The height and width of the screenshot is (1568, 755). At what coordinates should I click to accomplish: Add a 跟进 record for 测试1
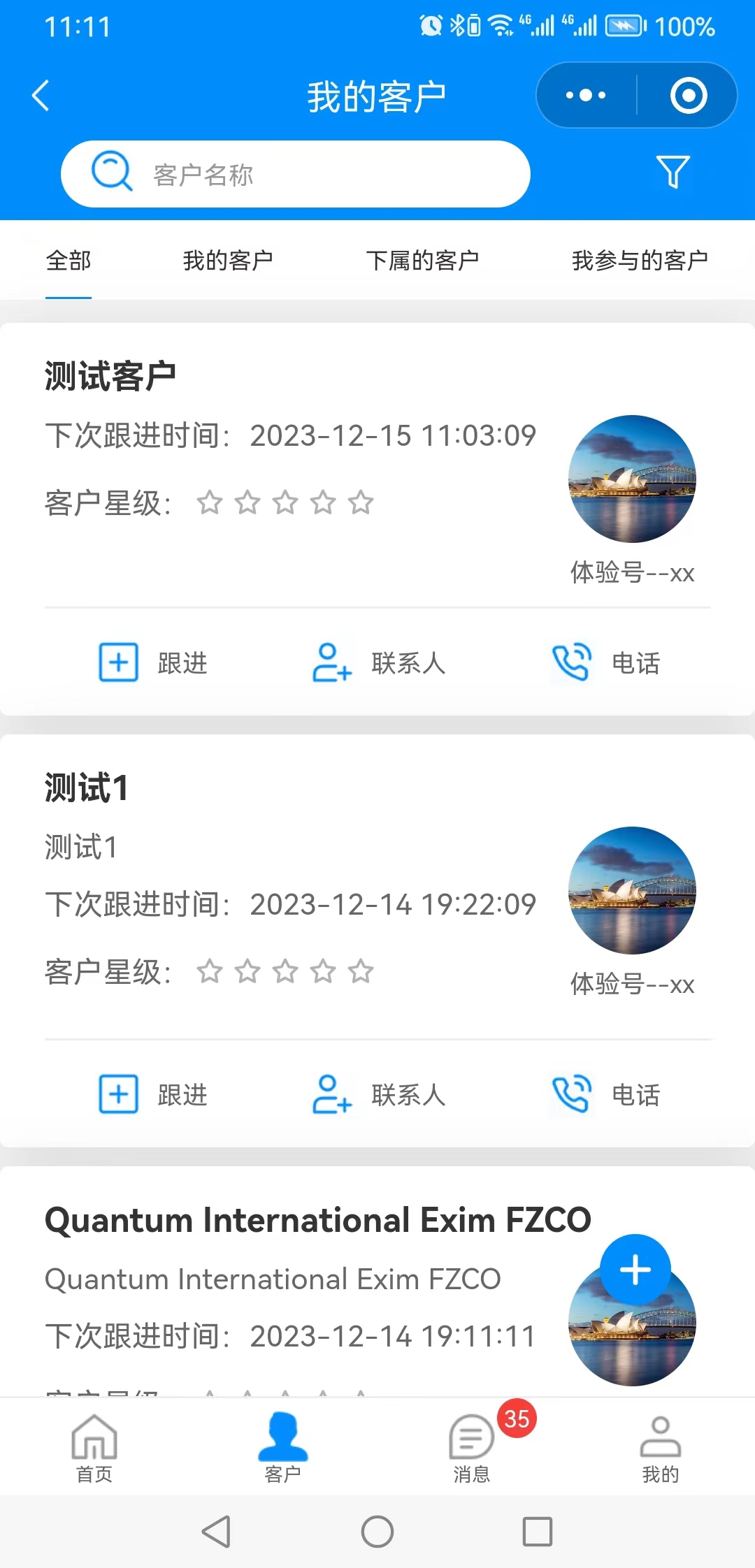(x=154, y=1094)
